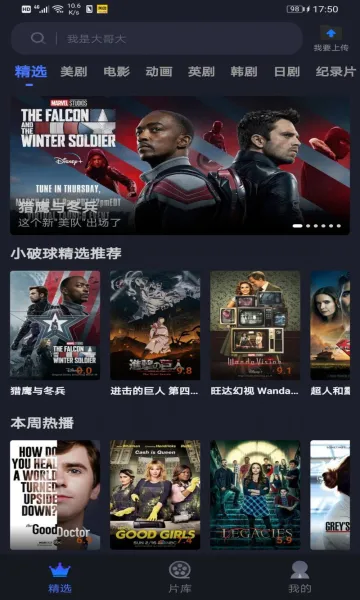Switch to the 电影 tab
The image size is (360, 600).
(117, 72)
